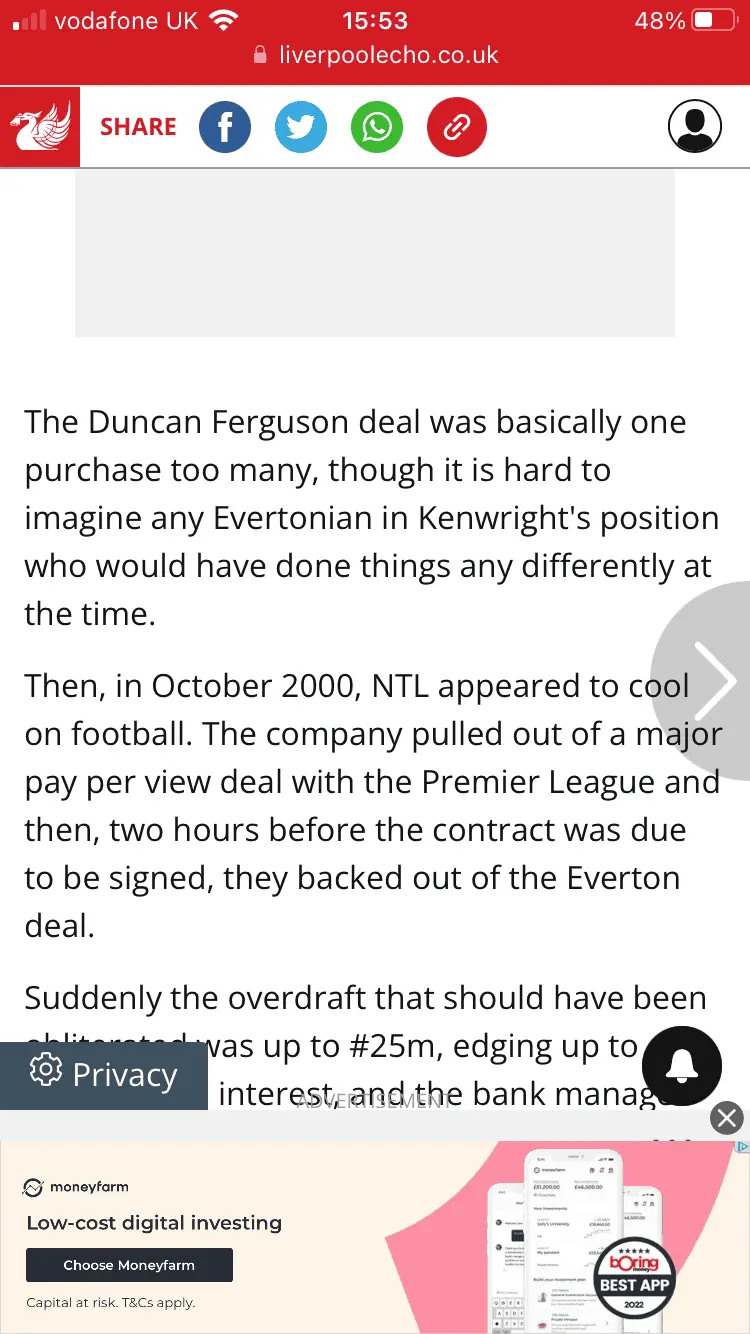Open the Liverpool Echo home logo
The image size is (750, 1334).
tap(40, 127)
